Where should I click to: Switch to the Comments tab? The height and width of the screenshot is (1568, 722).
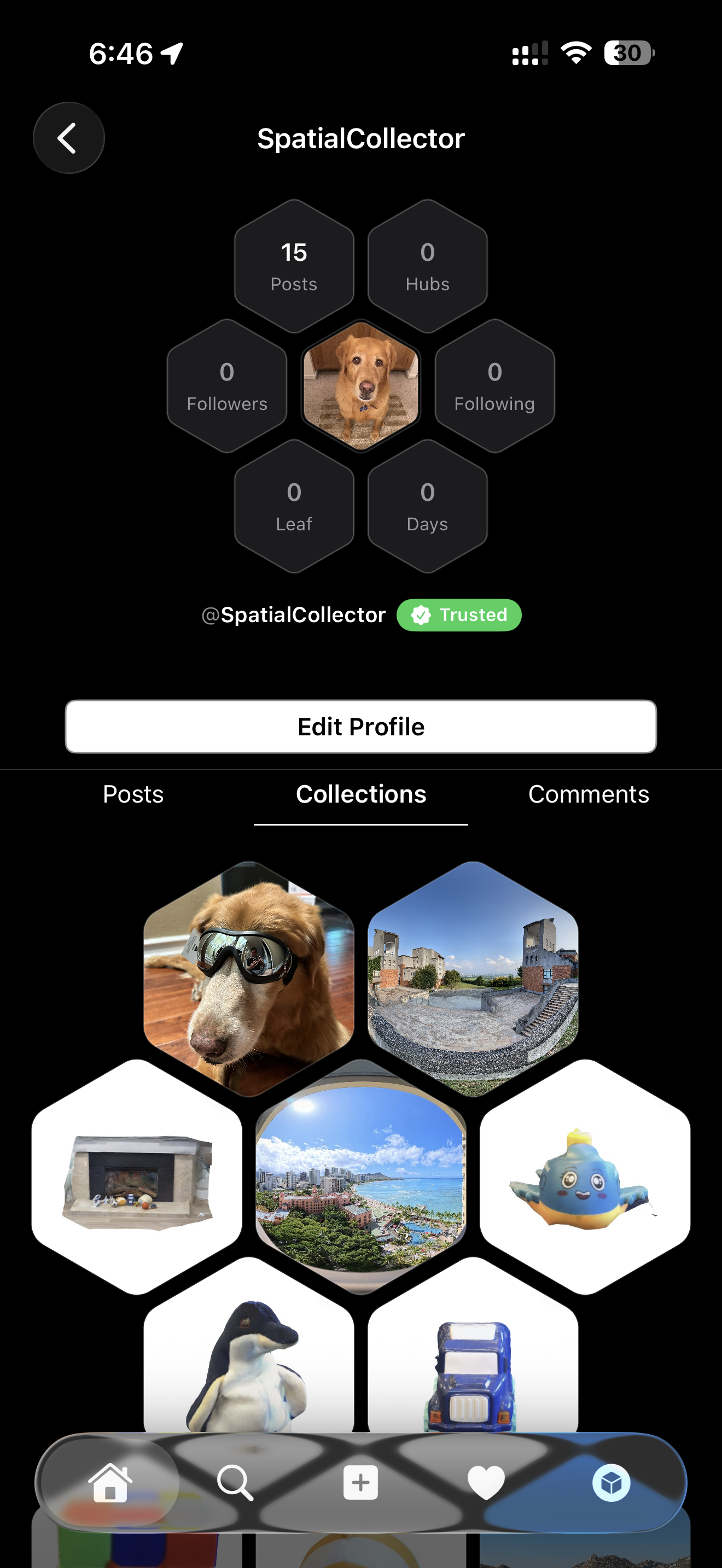588,794
